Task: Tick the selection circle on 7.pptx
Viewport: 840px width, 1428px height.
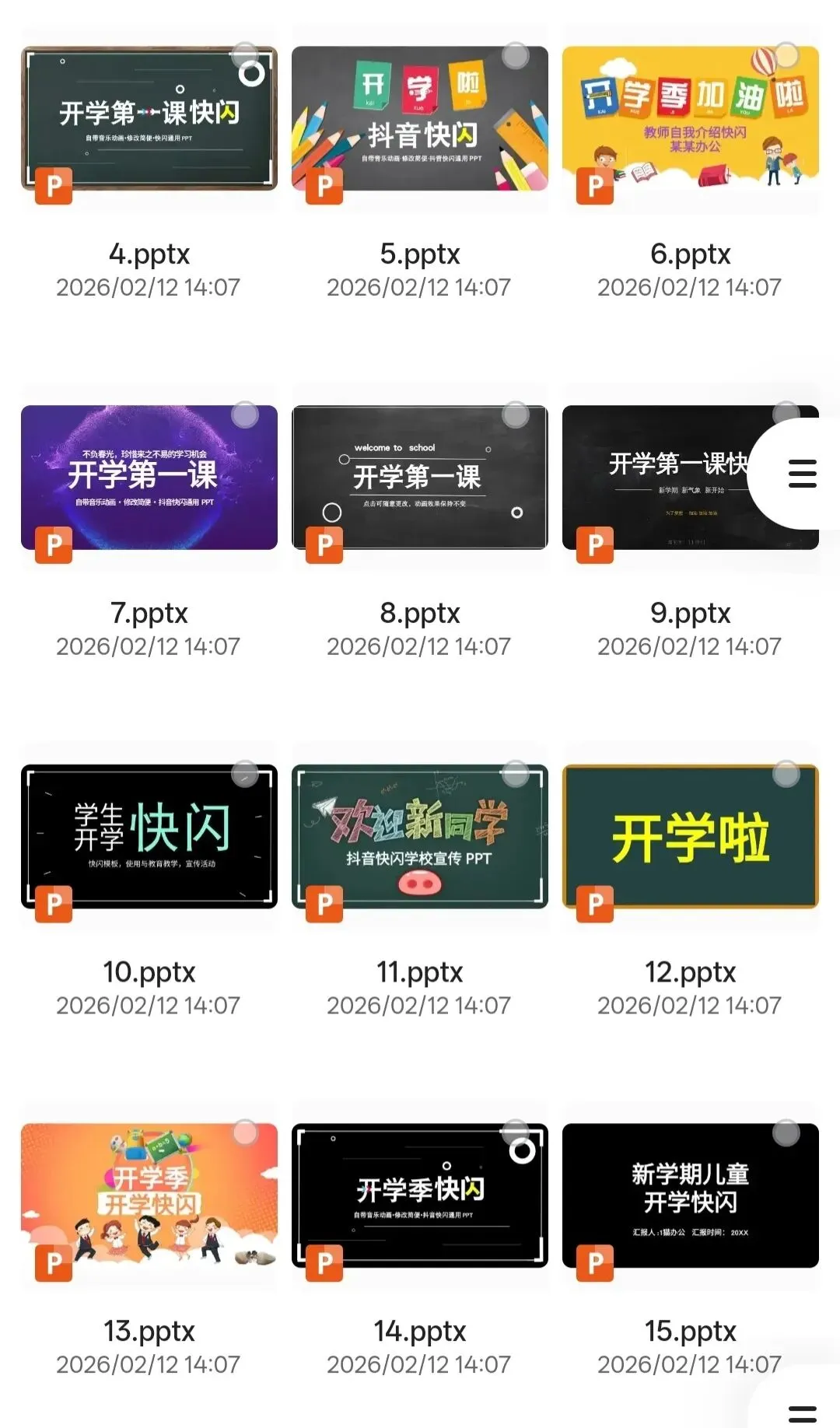Action: click(245, 415)
